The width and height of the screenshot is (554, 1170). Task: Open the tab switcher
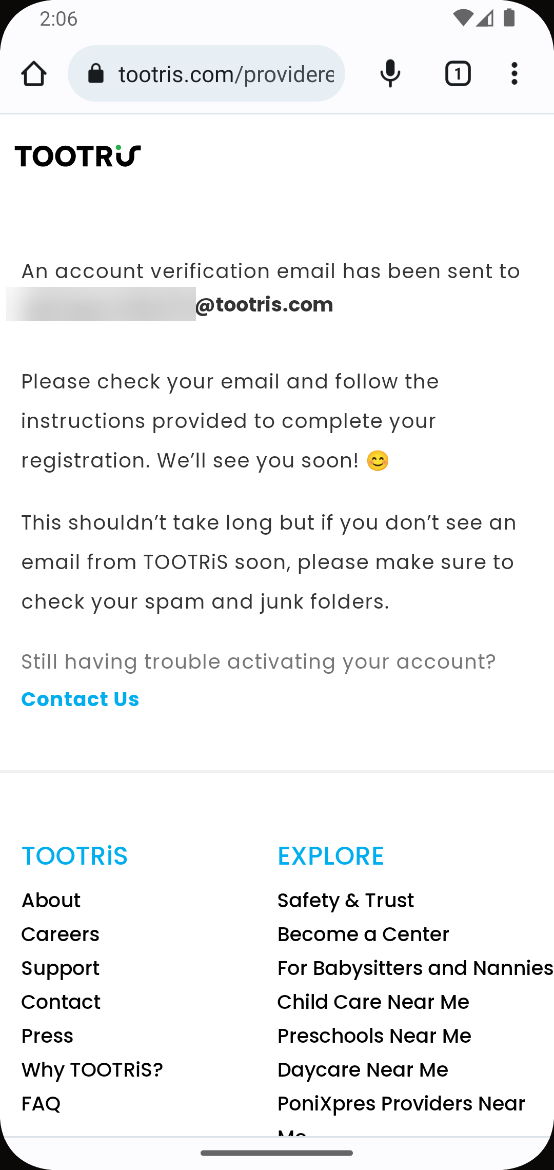(x=458, y=74)
